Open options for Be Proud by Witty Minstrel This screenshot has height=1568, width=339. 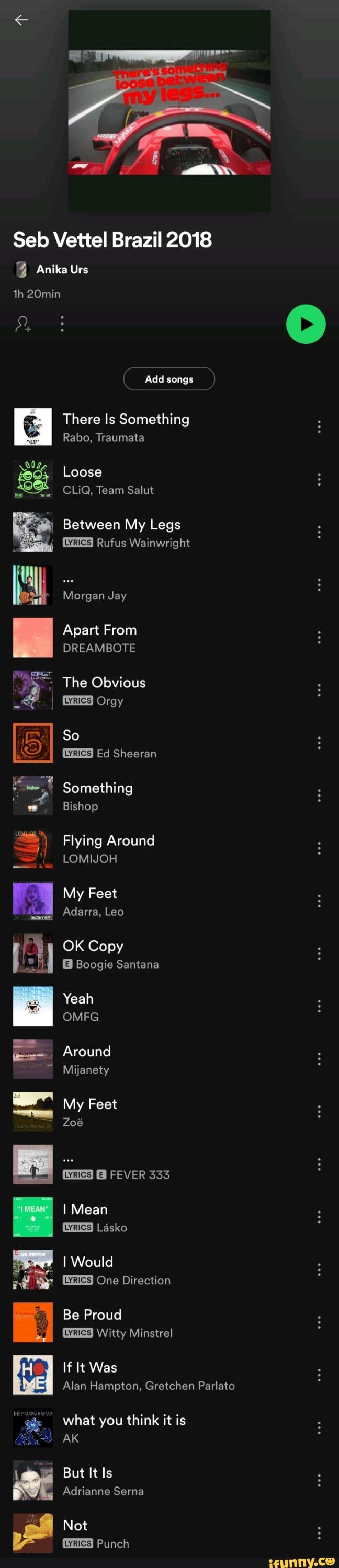pos(318,1323)
